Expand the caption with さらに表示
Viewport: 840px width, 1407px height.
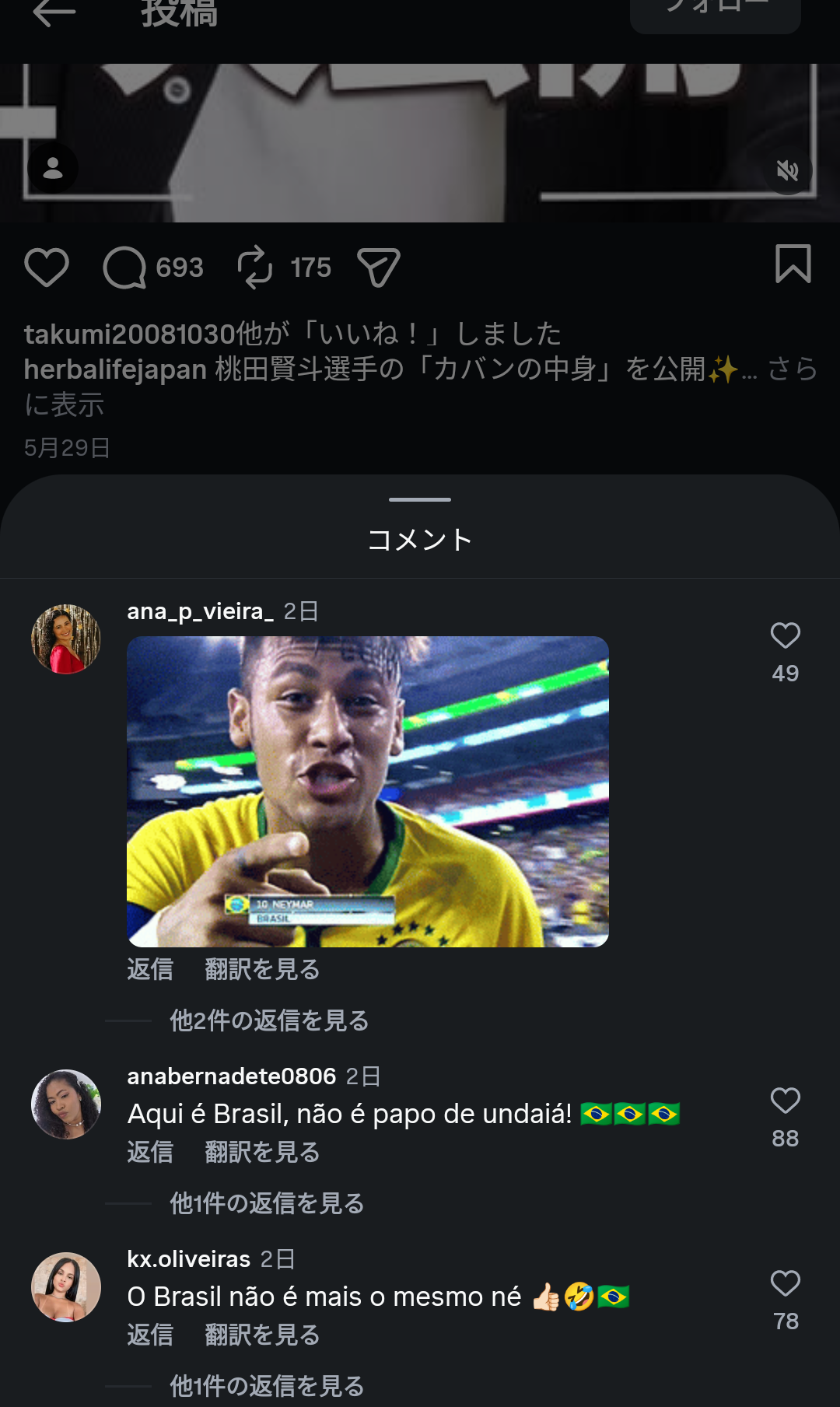(x=792, y=369)
